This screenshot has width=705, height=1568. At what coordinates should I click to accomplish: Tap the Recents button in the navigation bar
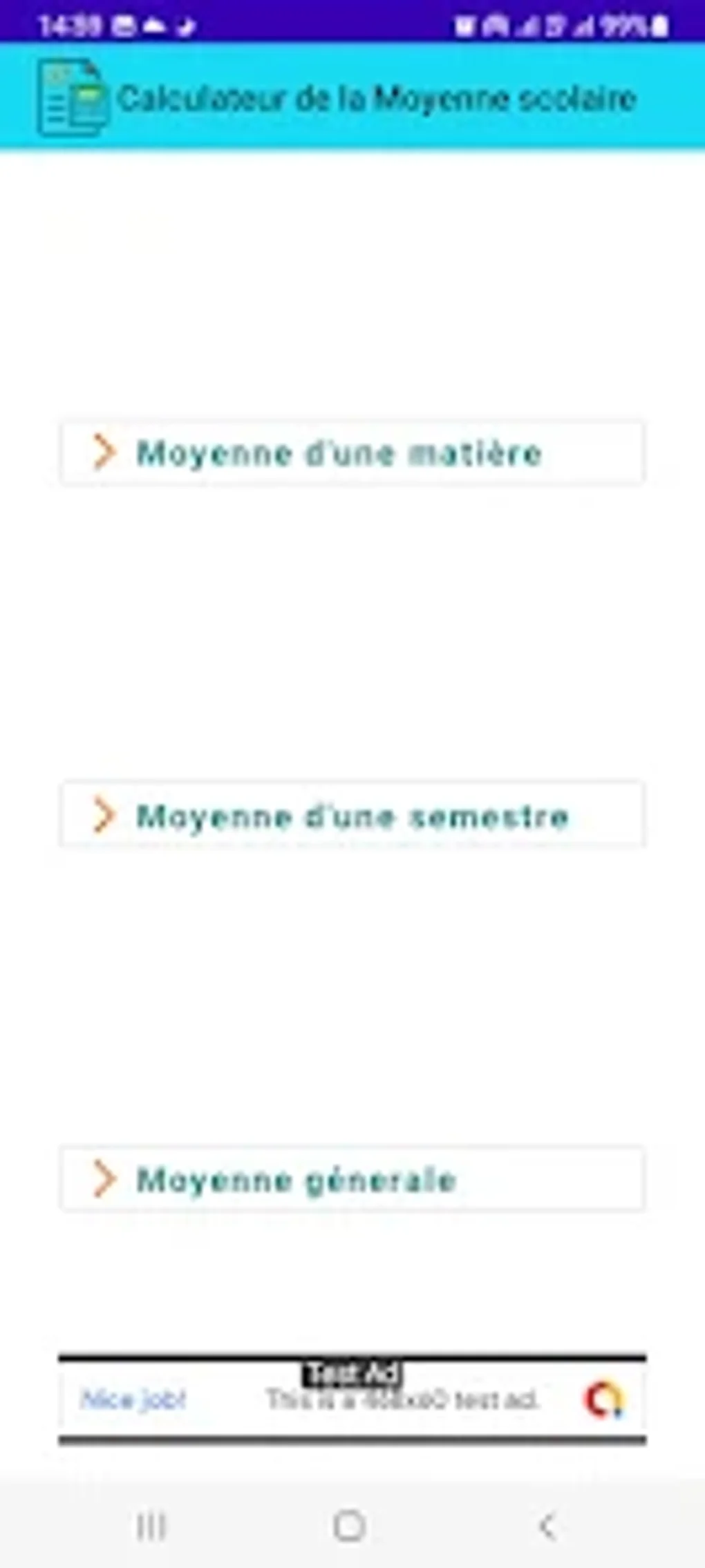[x=151, y=1528]
